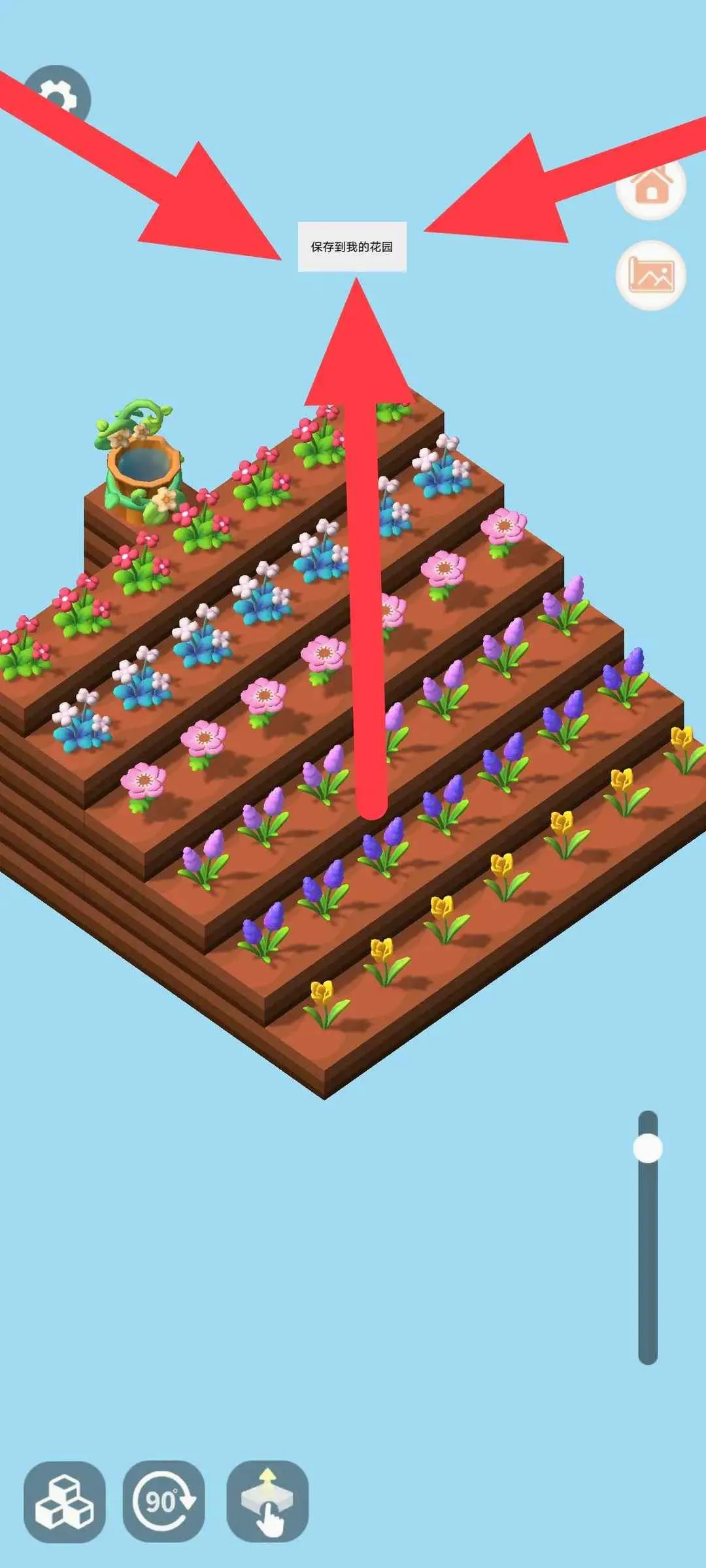The image size is (706, 1568).
Task: Open the blocks building menu
Action: click(x=65, y=1502)
